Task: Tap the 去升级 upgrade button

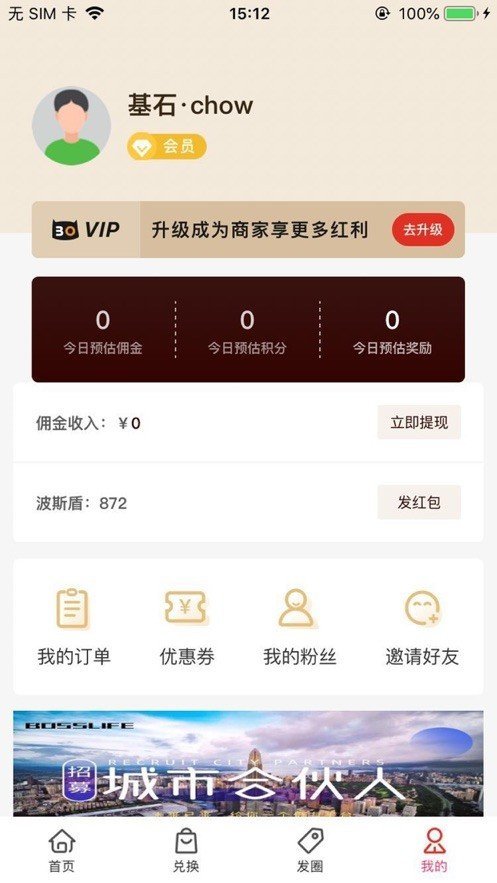Action: (x=423, y=230)
